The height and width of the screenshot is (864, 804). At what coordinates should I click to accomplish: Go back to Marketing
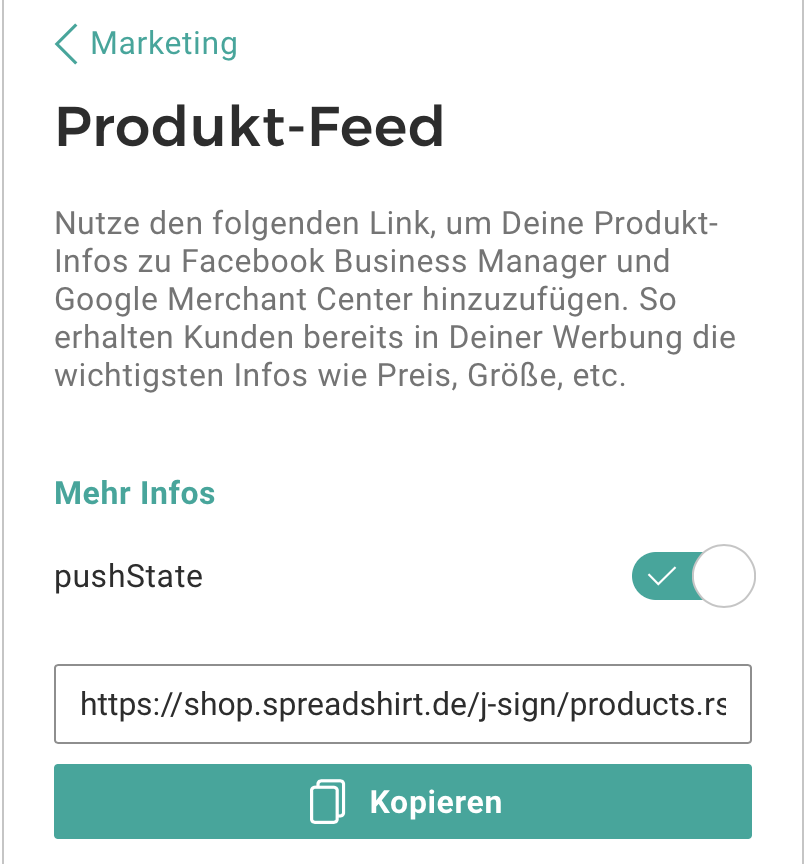(x=147, y=44)
